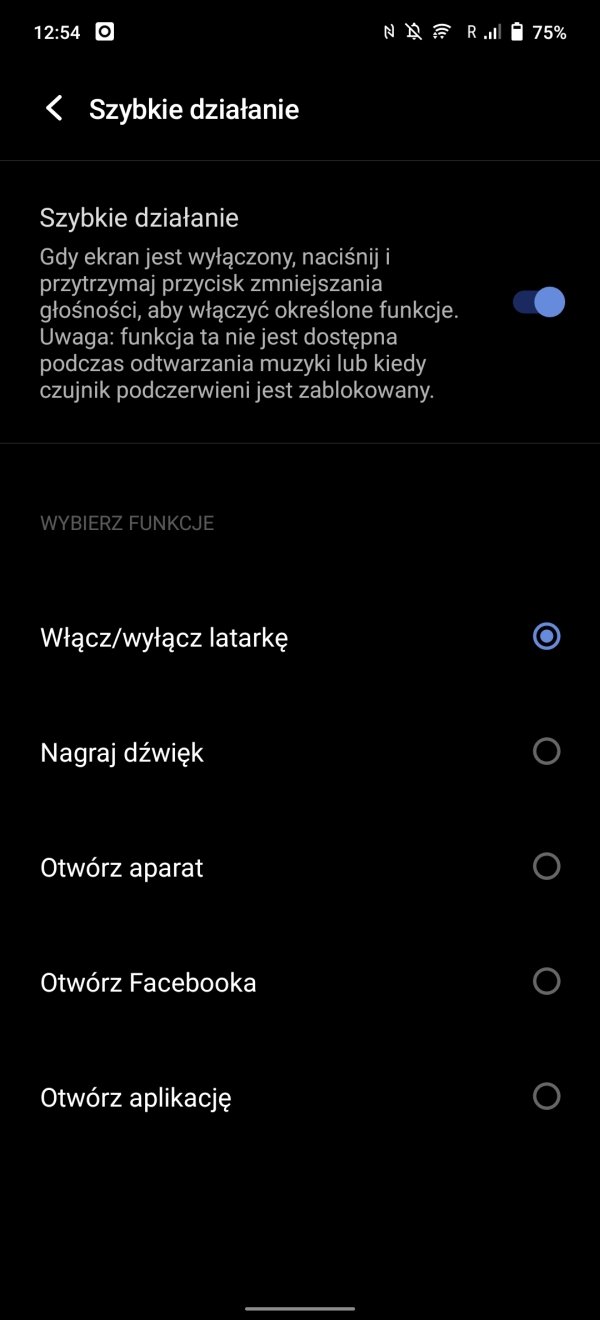Pick Otwórz Facebooka radio button
This screenshot has width=600, height=1320.
[546, 982]
